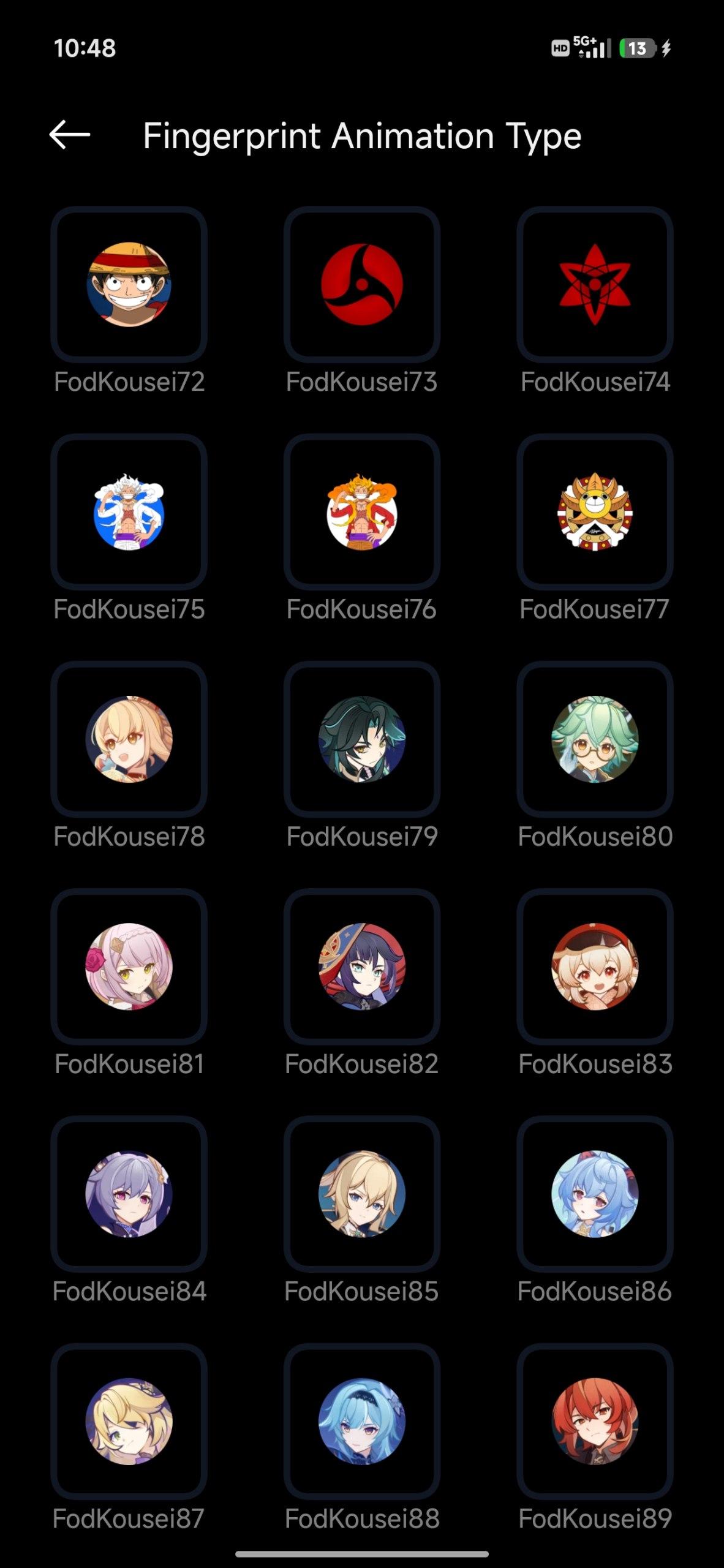The height and width of the screenshot is (1568, 724).
Task: Select FodKousei81 animation tile
Action: coord(129,967)
